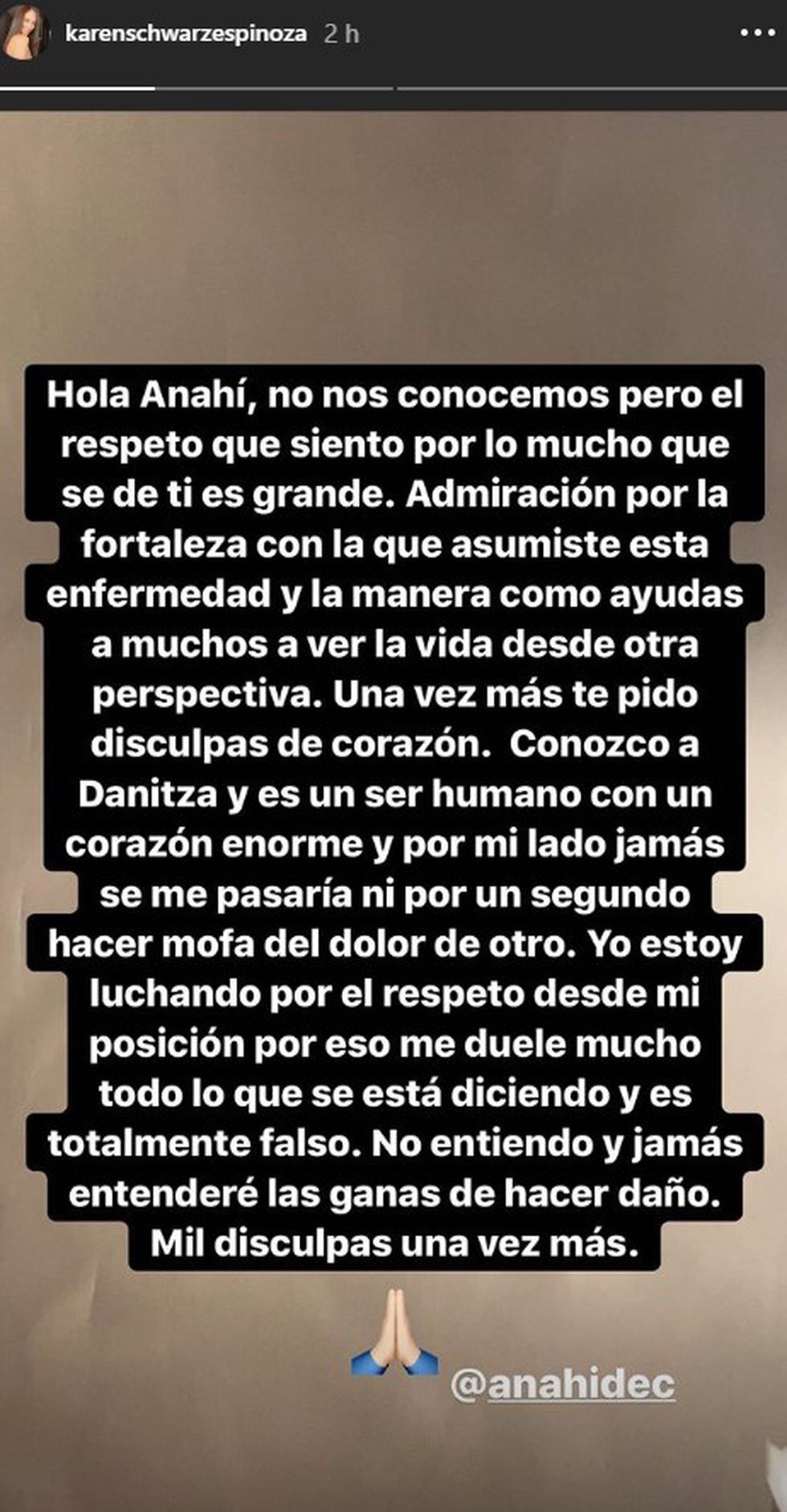Open the @anahidec mention
Viewport: 787px width, 1512px height.
[x=562, y=1384]
